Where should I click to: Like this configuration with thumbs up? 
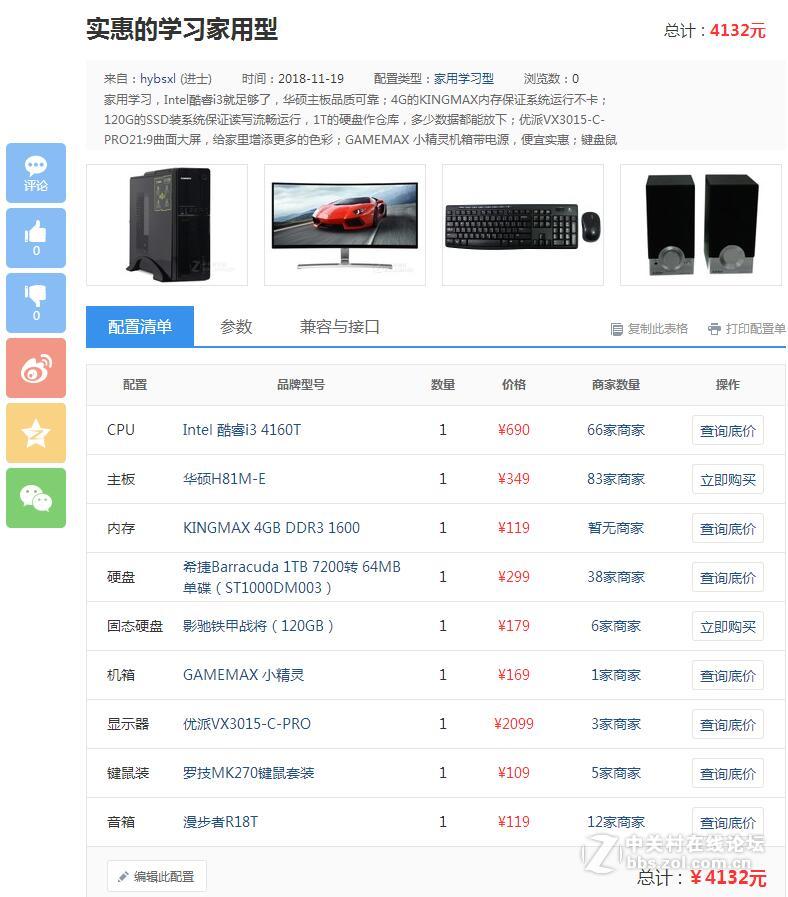click(x=36, y=238)
